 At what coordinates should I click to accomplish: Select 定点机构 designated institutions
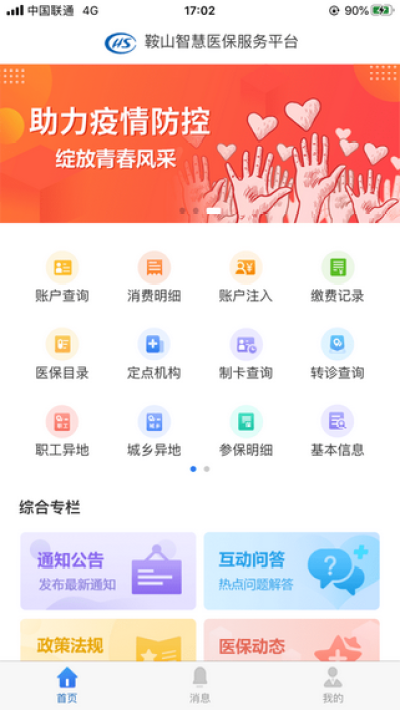[x=154, y=354]
